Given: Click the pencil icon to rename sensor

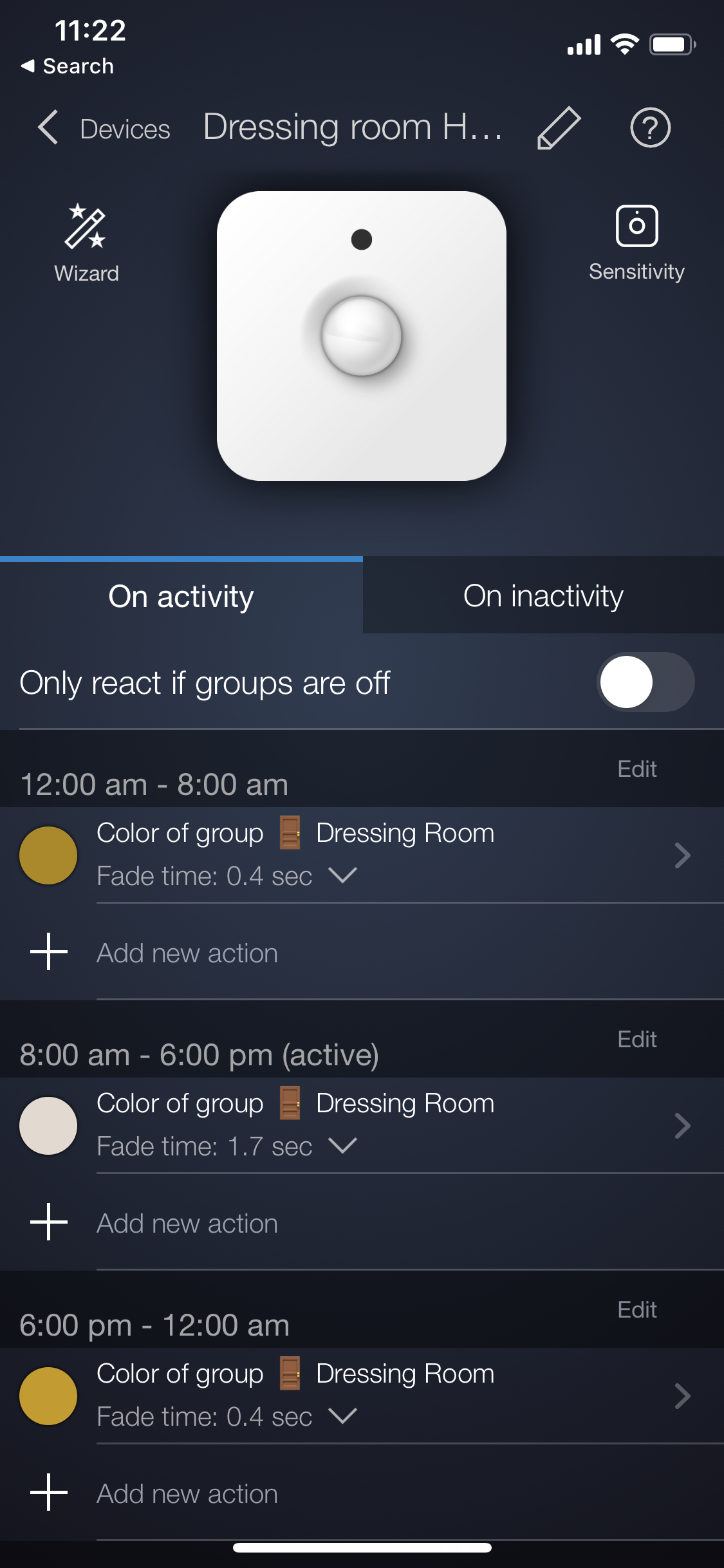Looking at the screenshot, I should pyautogui.click(x=557, y=127).
